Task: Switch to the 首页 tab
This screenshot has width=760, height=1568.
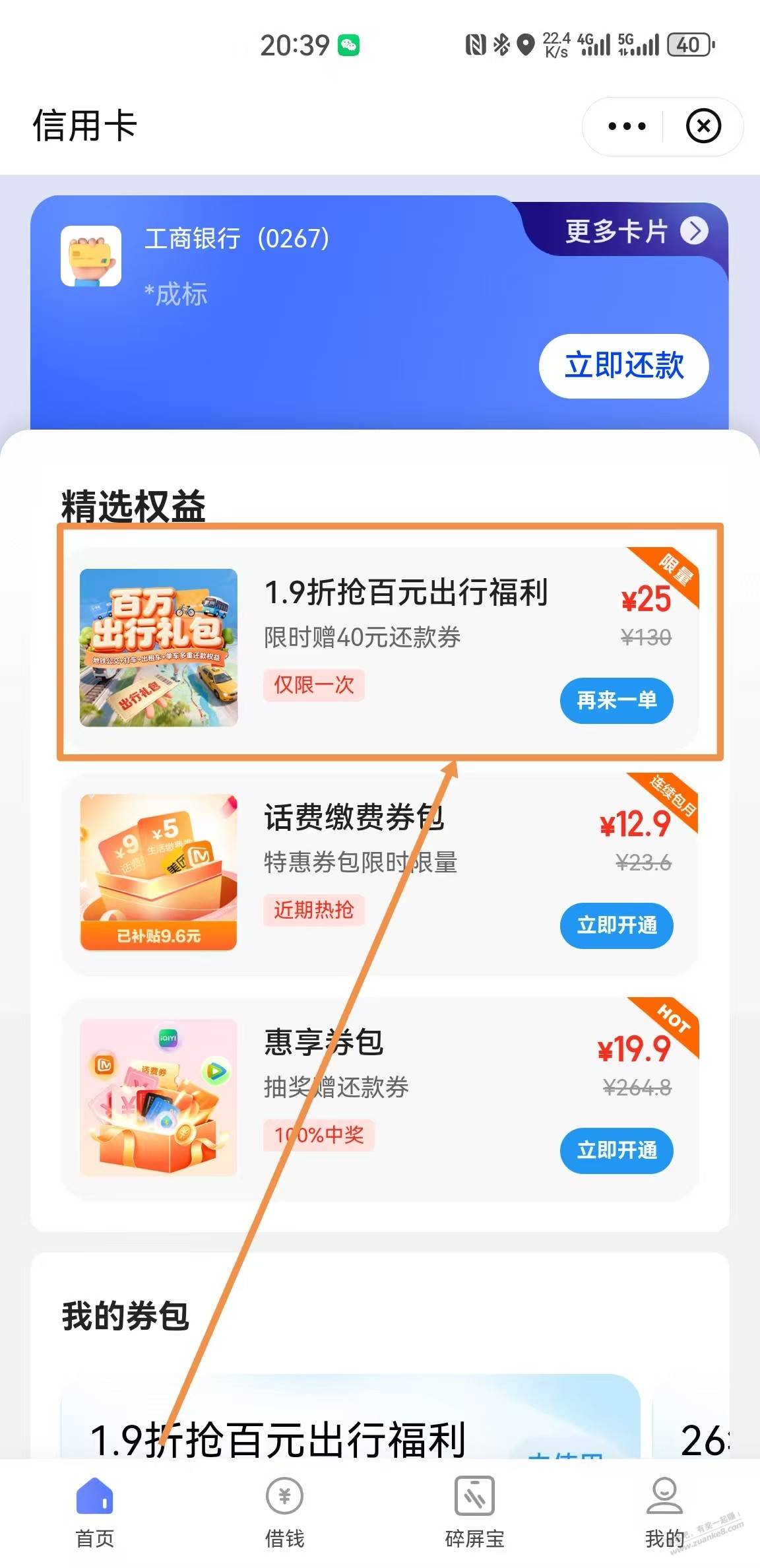Action: (95, 1513)
